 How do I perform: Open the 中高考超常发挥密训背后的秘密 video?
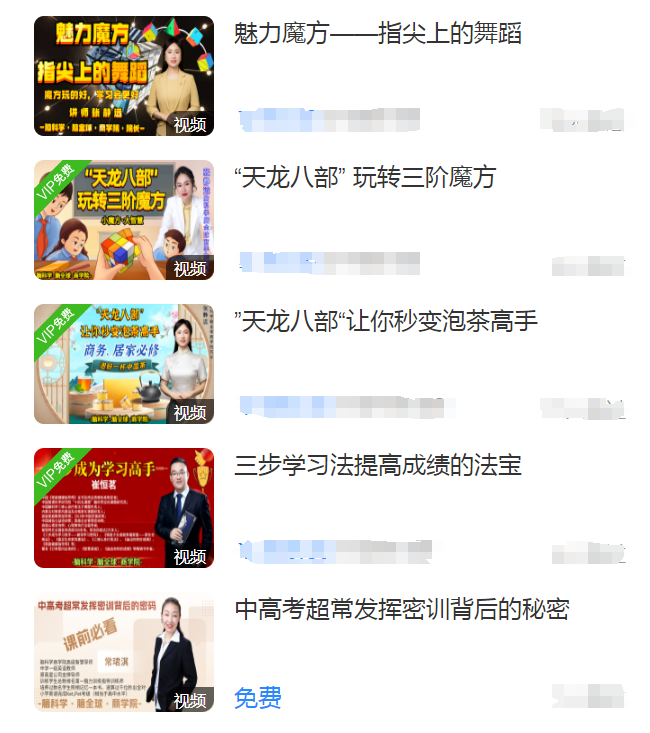(x=401, y=610)
